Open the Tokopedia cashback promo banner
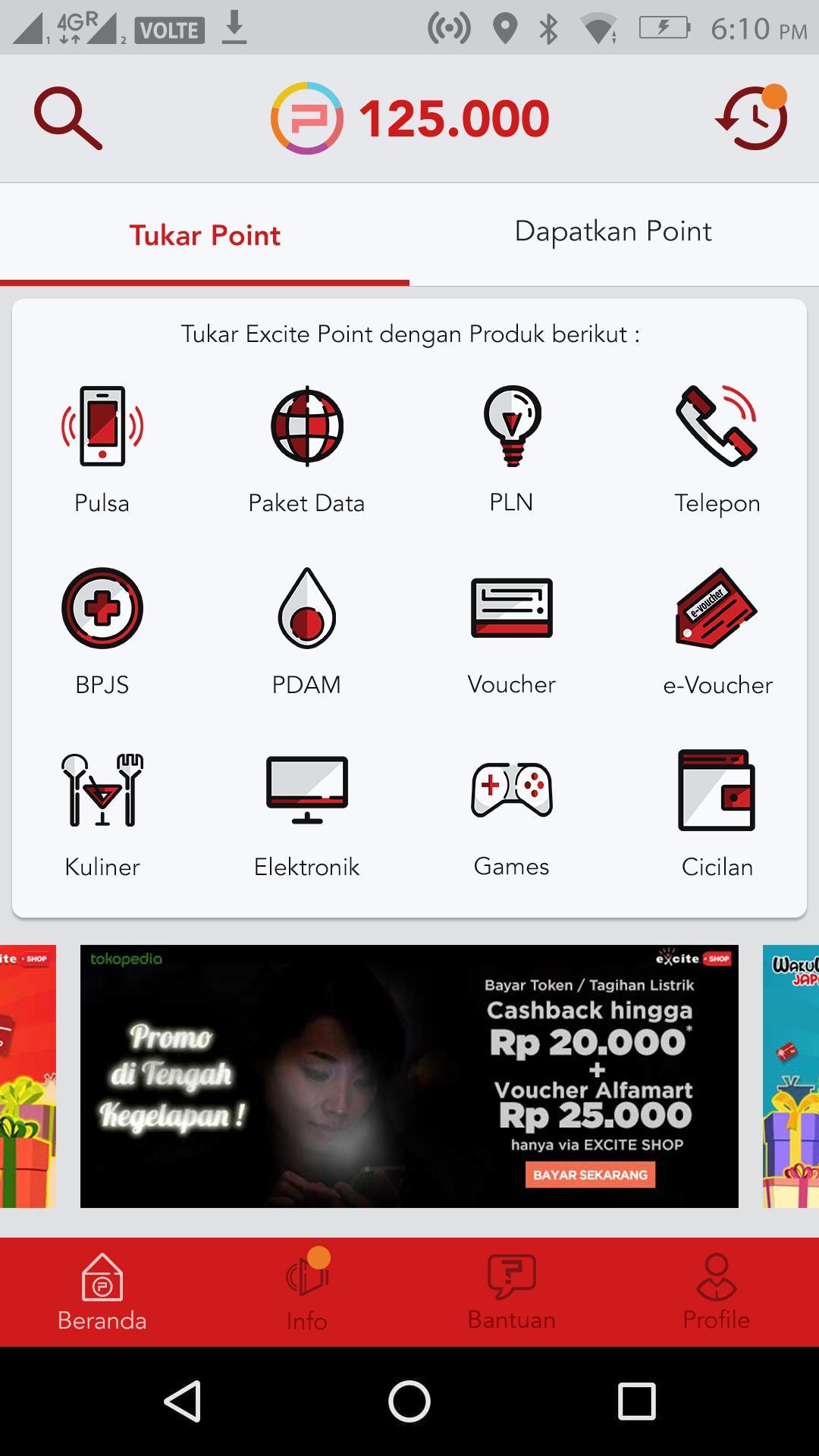Viewport: 819px width, 1456px height. [409, 1075]
